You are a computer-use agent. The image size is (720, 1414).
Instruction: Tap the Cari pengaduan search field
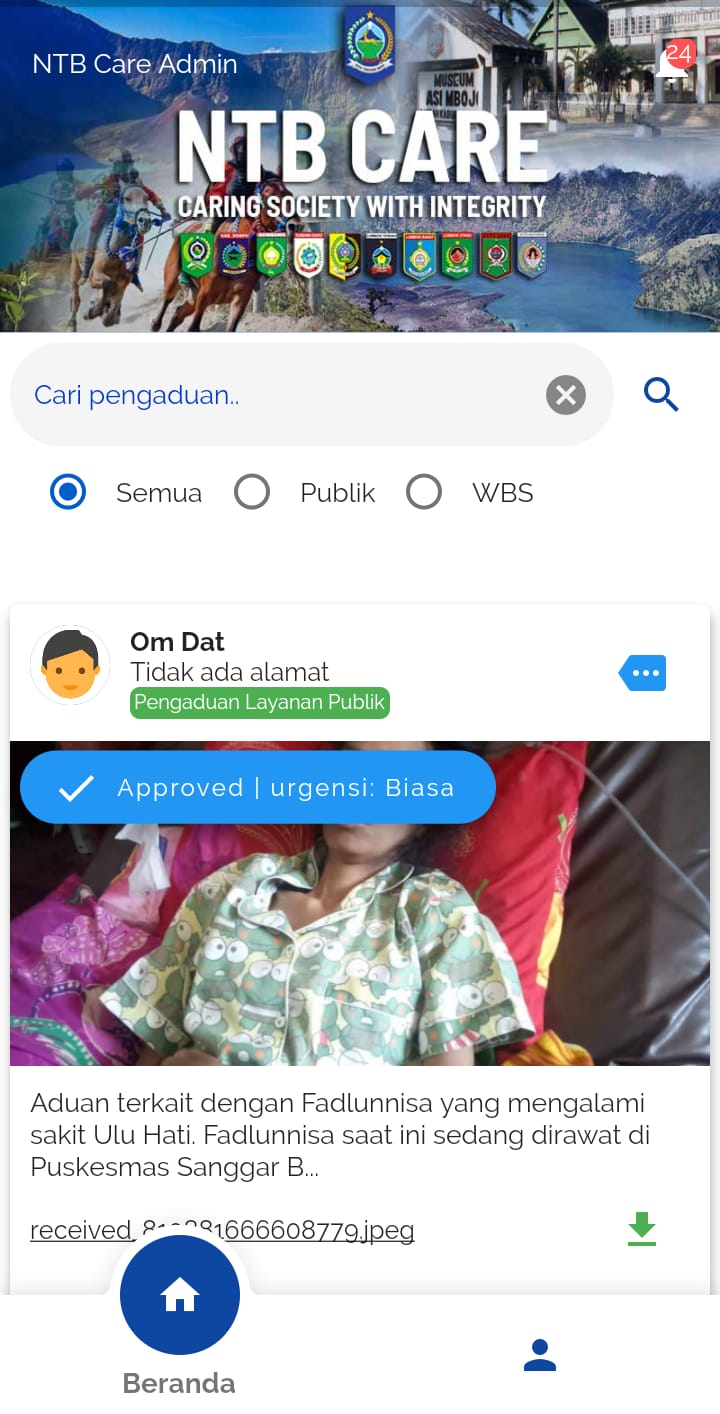280,395
